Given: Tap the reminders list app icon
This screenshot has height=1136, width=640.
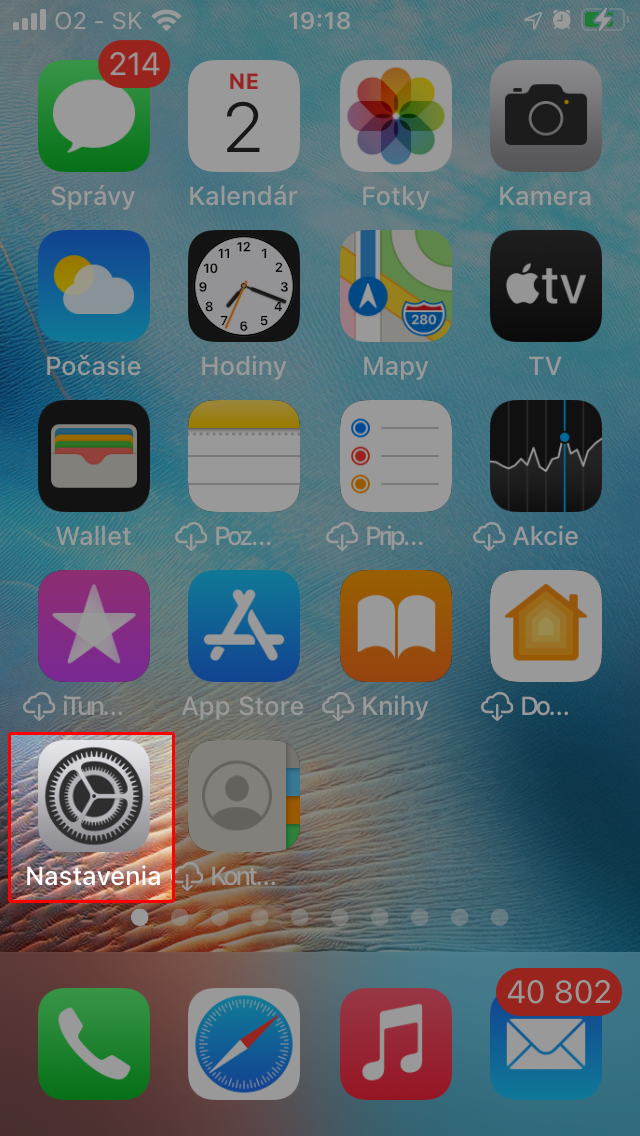Looking at the screenshot, I should (396, 456).
